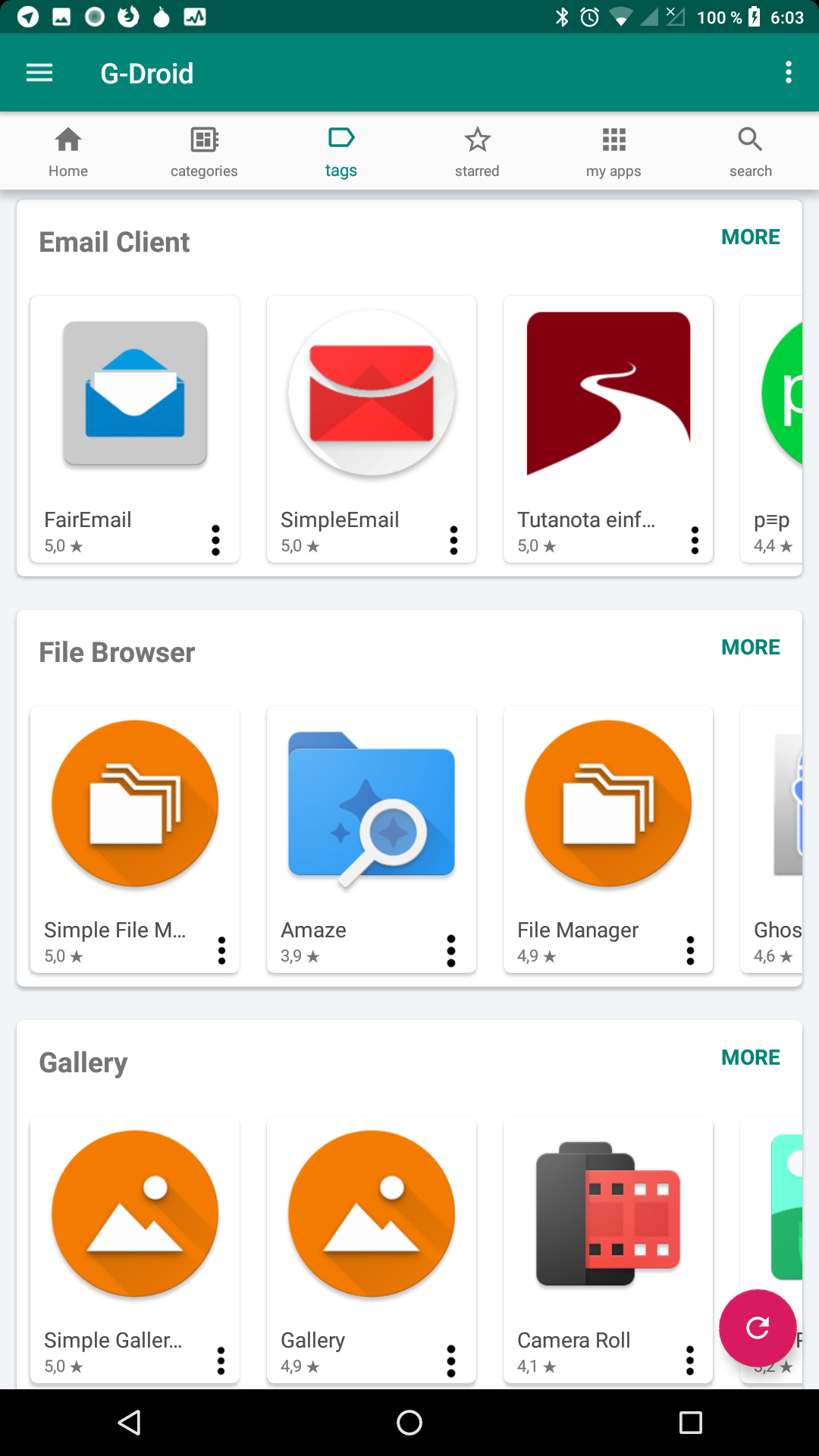Screen dimensions: 819x1456
Task: Open the starred tab
Action: [477, 152]
